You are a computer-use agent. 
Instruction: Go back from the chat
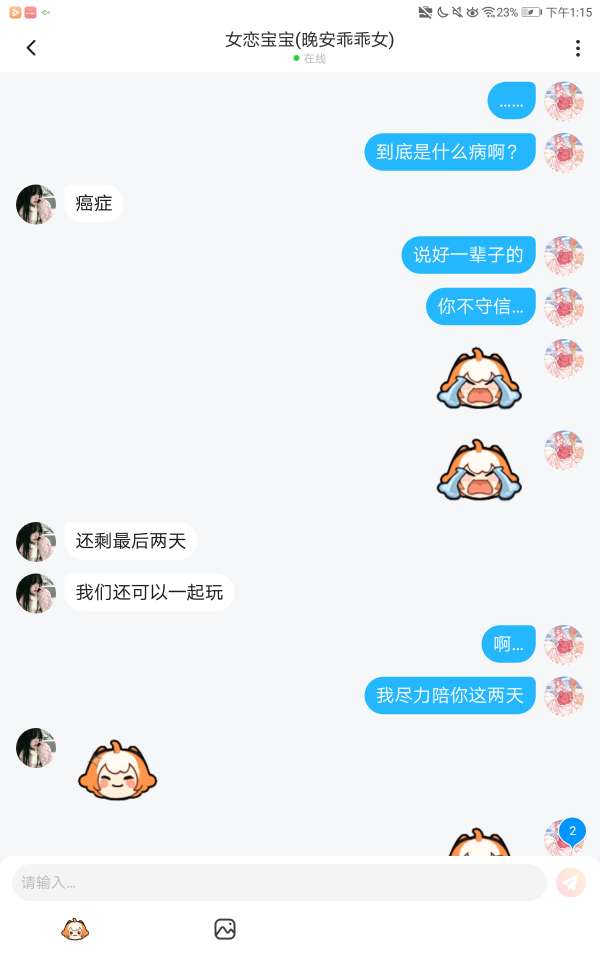point(31,48)
